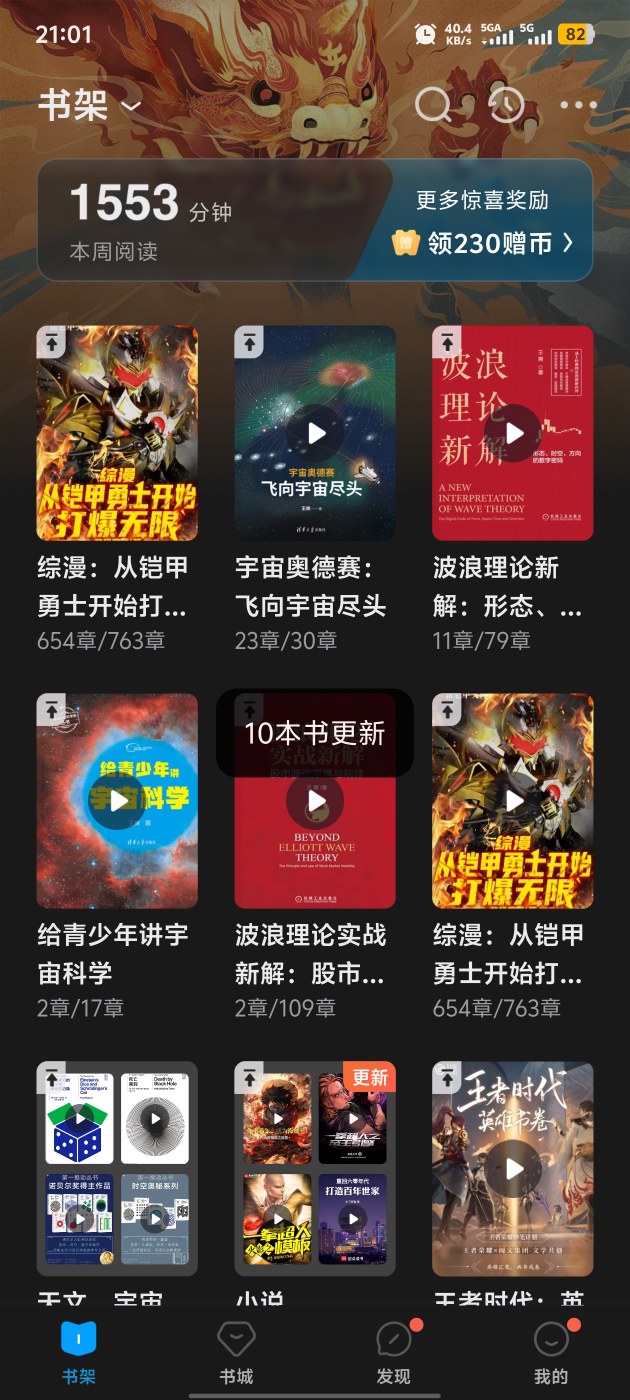Open 宇宙奥德赛：飞向宇宙尽头 book

(315, 432)
